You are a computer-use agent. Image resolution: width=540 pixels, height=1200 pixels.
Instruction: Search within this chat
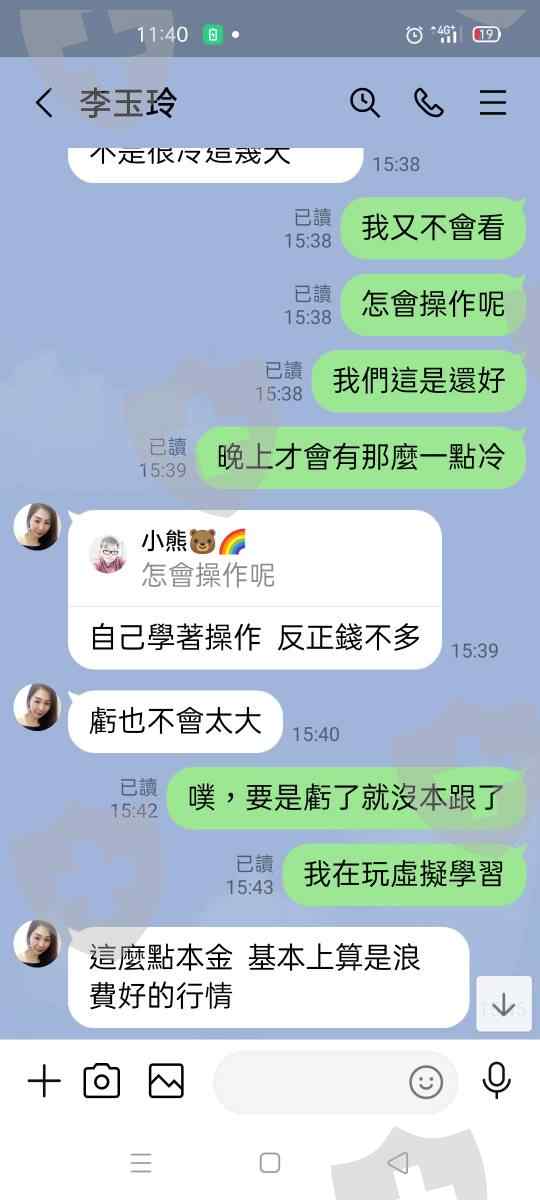coord(364,102)
